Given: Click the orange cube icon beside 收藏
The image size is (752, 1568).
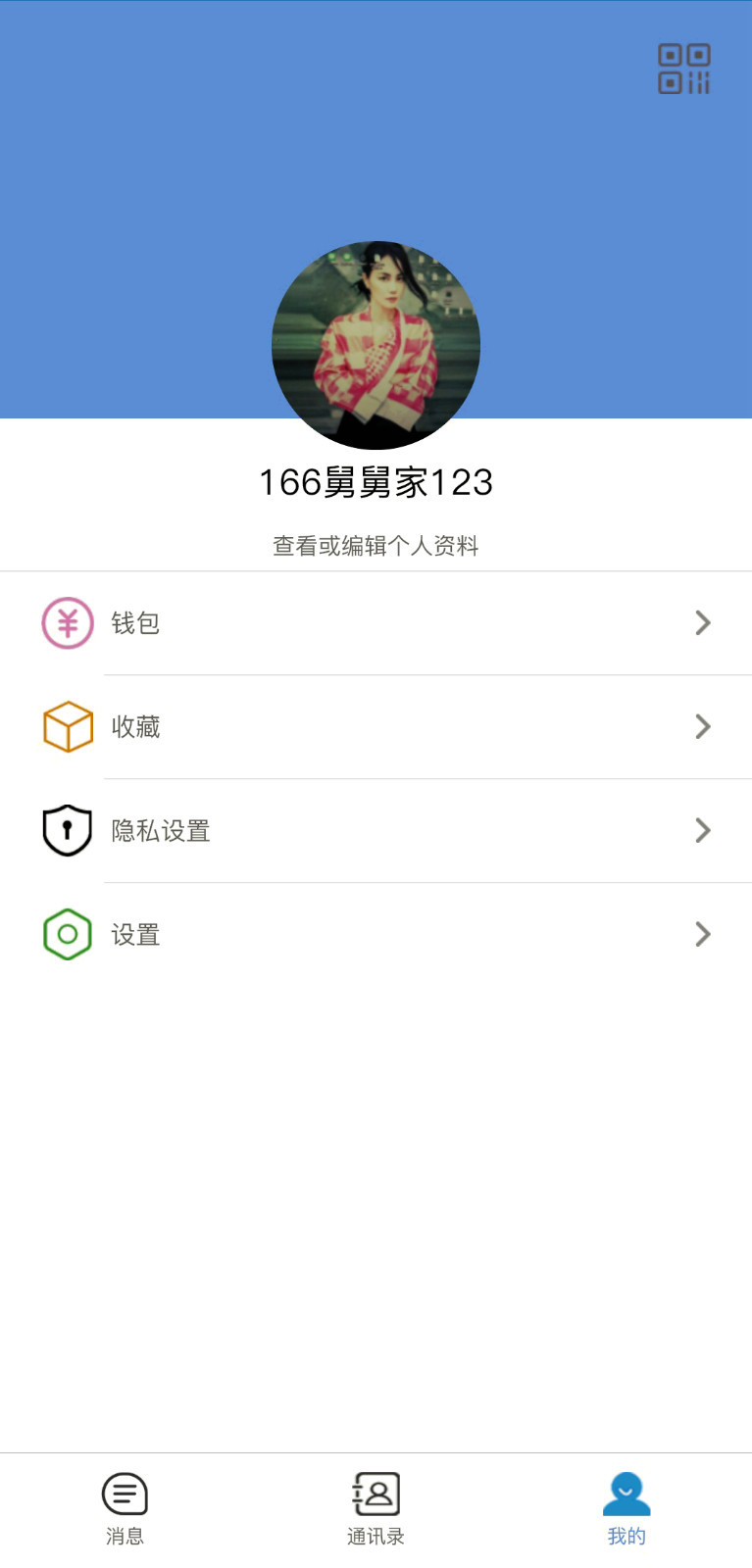Looking at the screenshot, I should click(x=67, y=727).
